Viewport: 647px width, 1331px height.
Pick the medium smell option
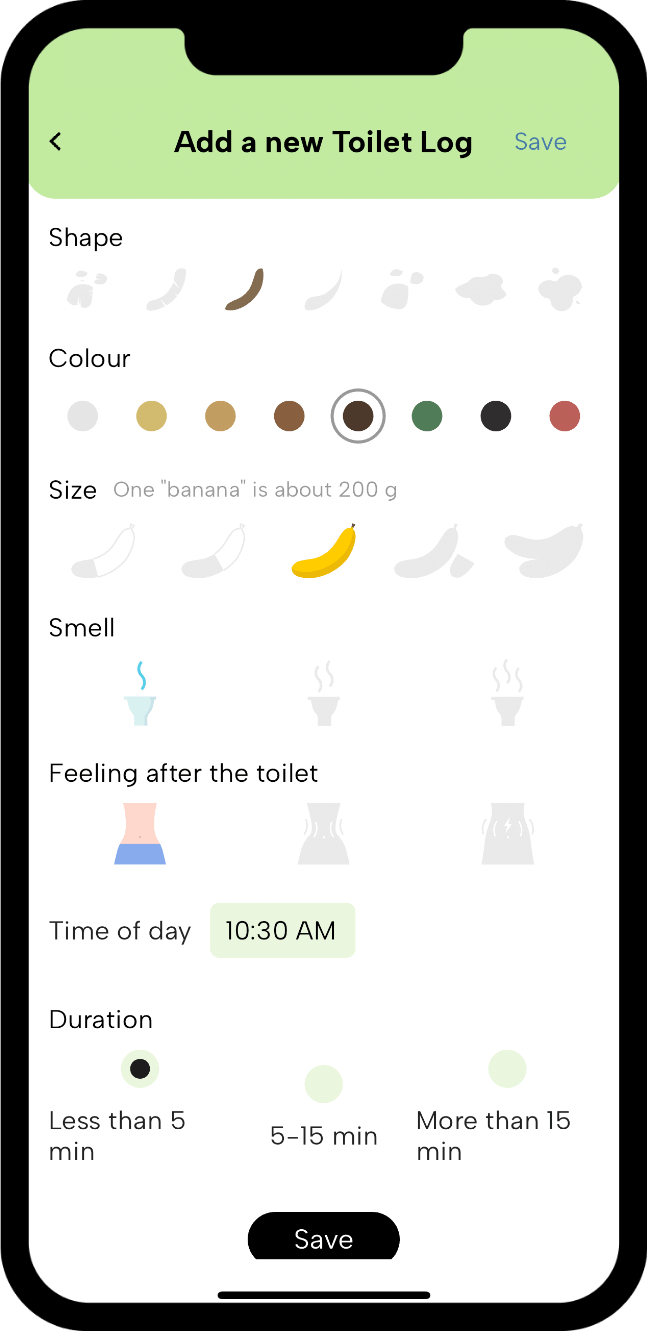tap(323, 692)
